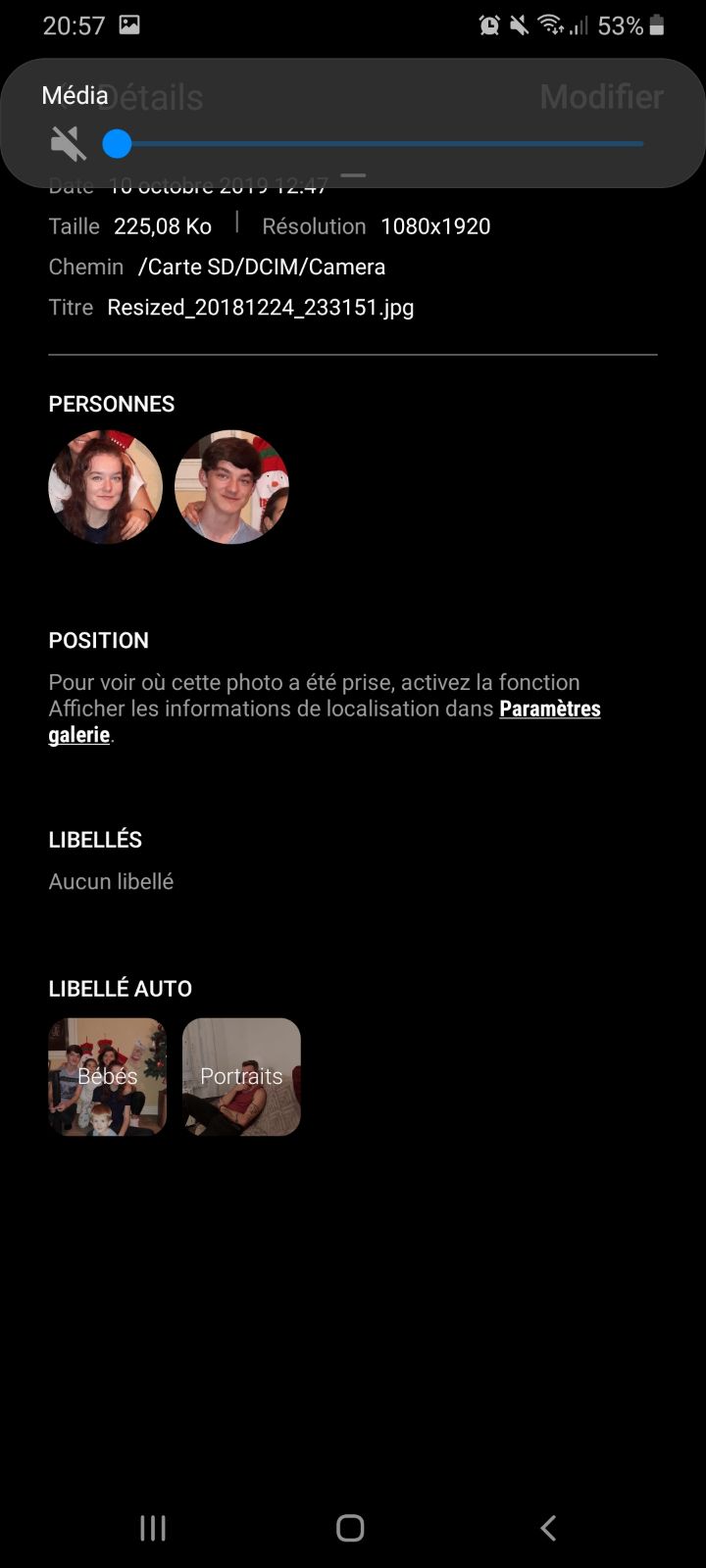The width and height of the screenshot is (706, 1568).
Task: Open the red-haired woman's person thumbnail
Action: pos(105,487)
